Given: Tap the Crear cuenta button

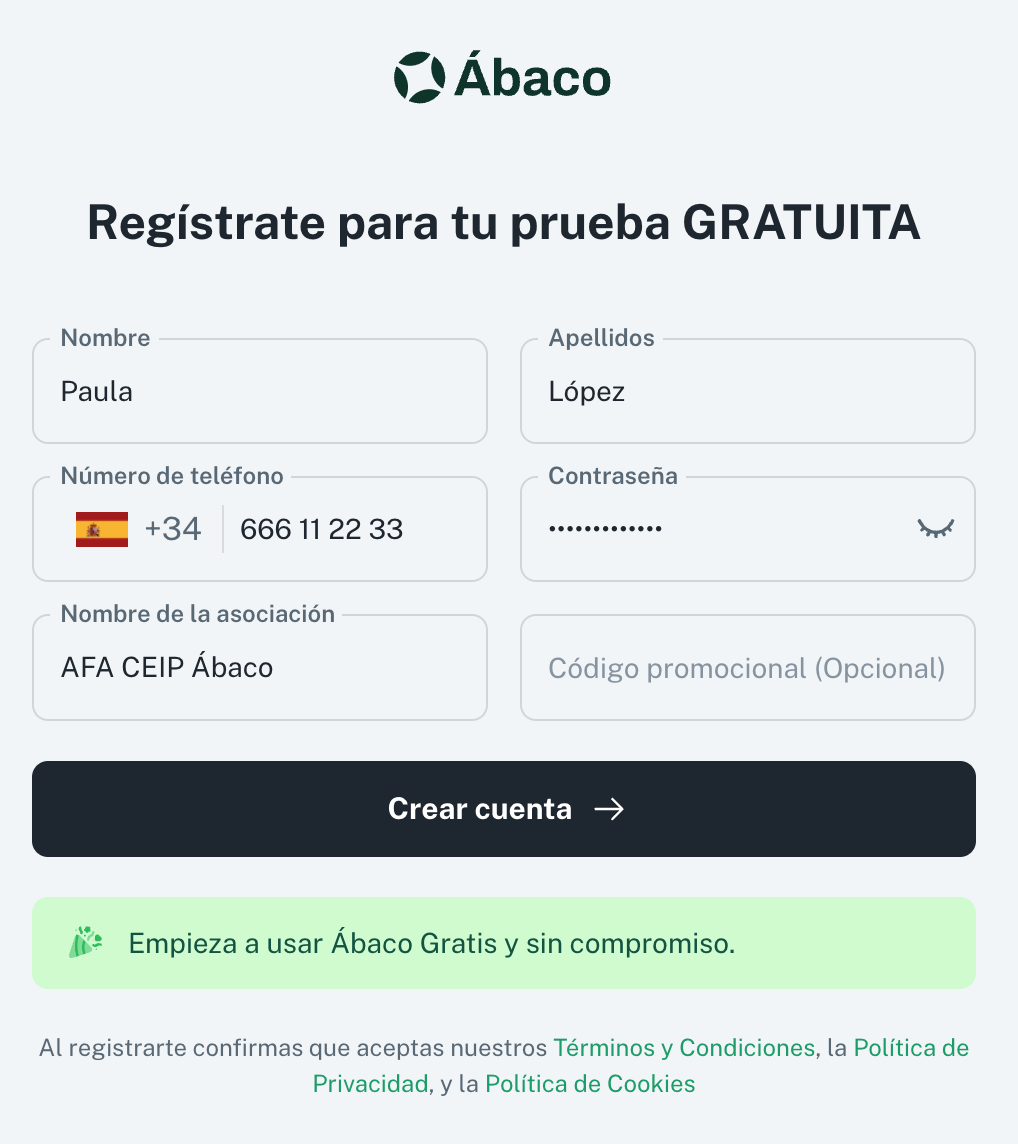Looking at the screenshot, I should tap(504, 809).
